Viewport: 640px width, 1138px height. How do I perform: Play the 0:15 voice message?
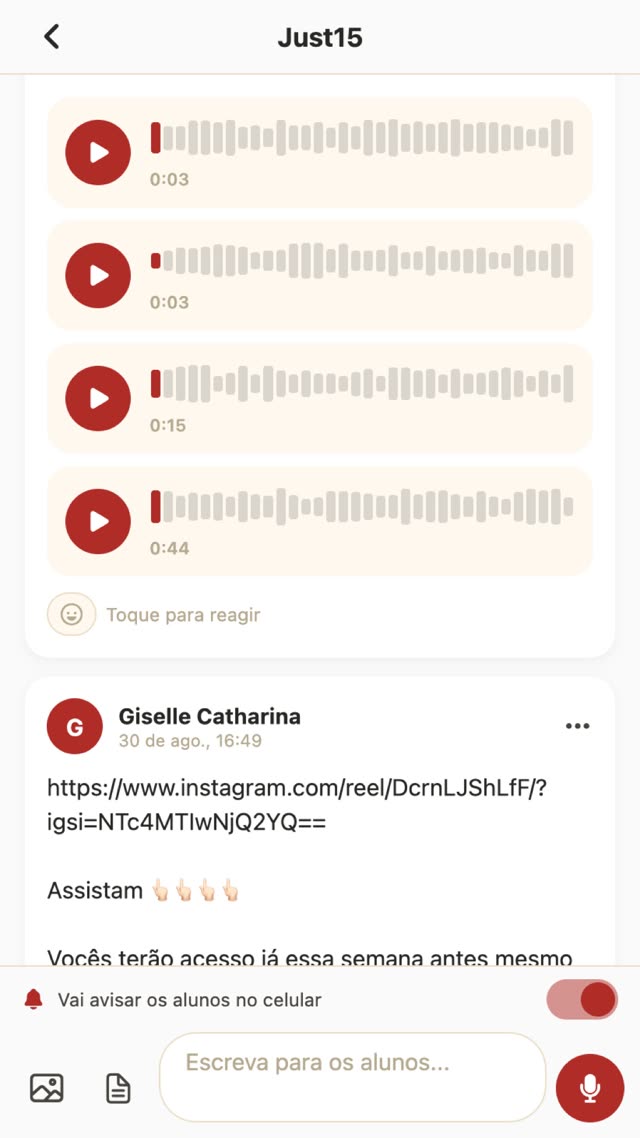98,398
